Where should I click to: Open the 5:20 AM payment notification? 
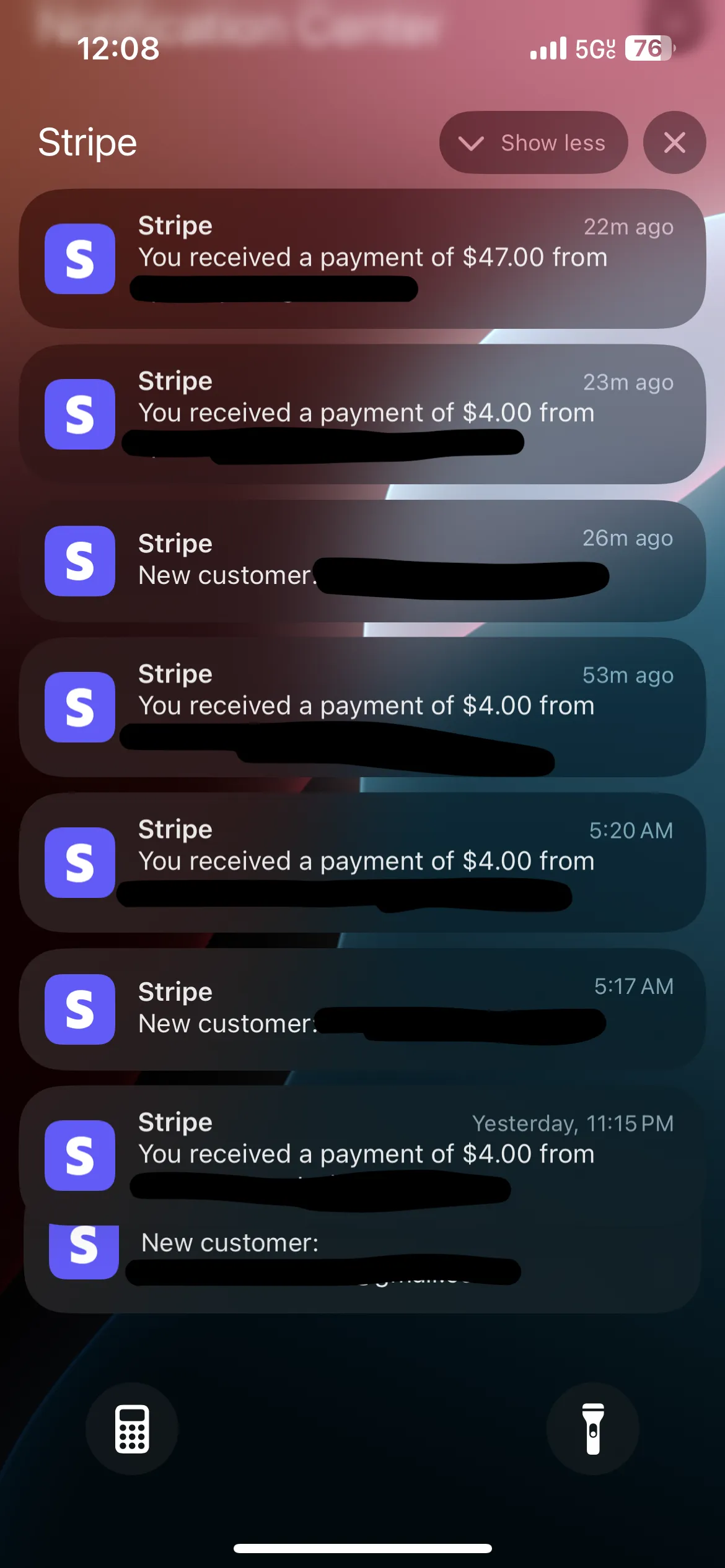point(362,863)
